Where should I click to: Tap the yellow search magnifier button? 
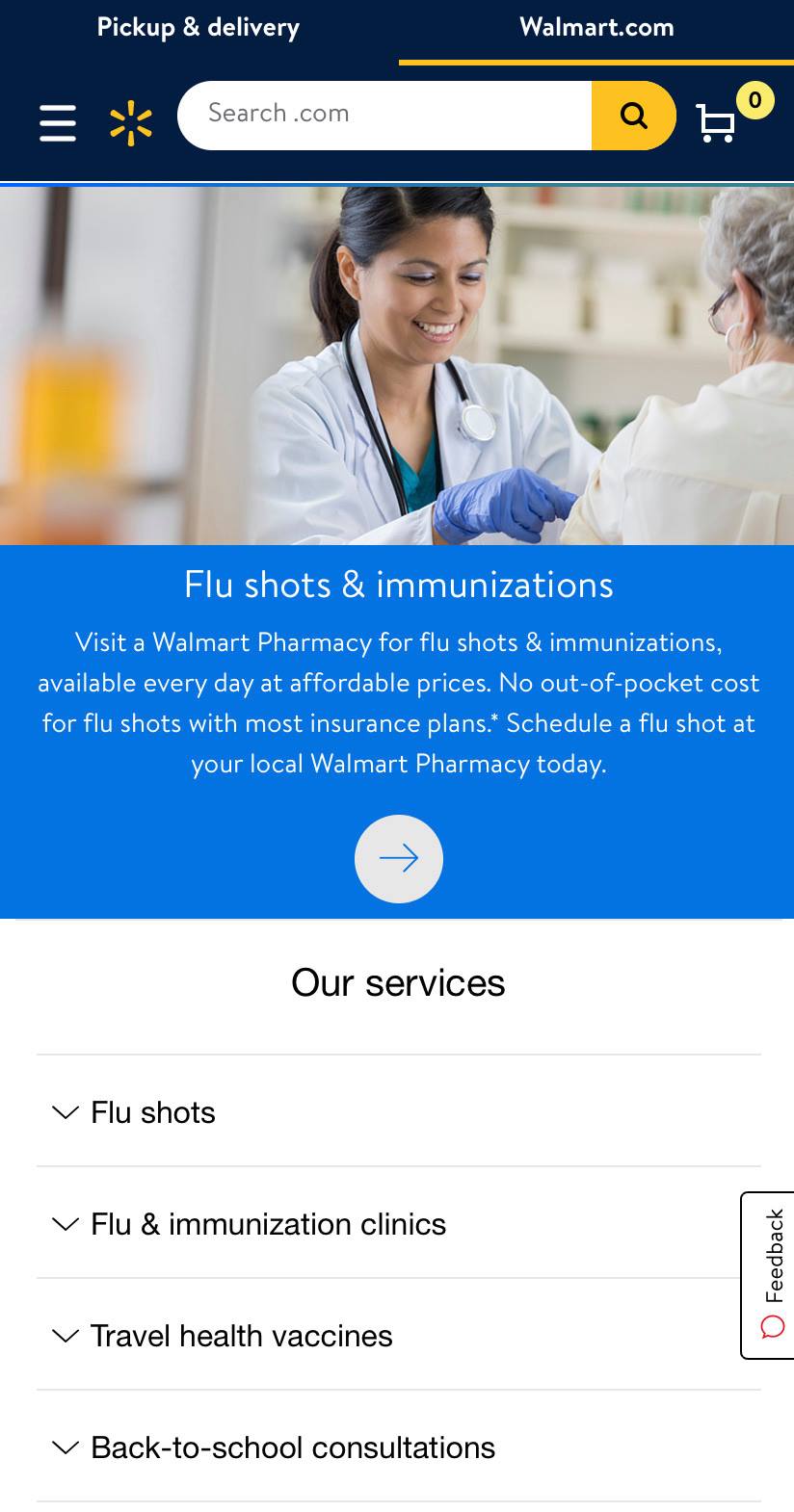coord(633,116)
